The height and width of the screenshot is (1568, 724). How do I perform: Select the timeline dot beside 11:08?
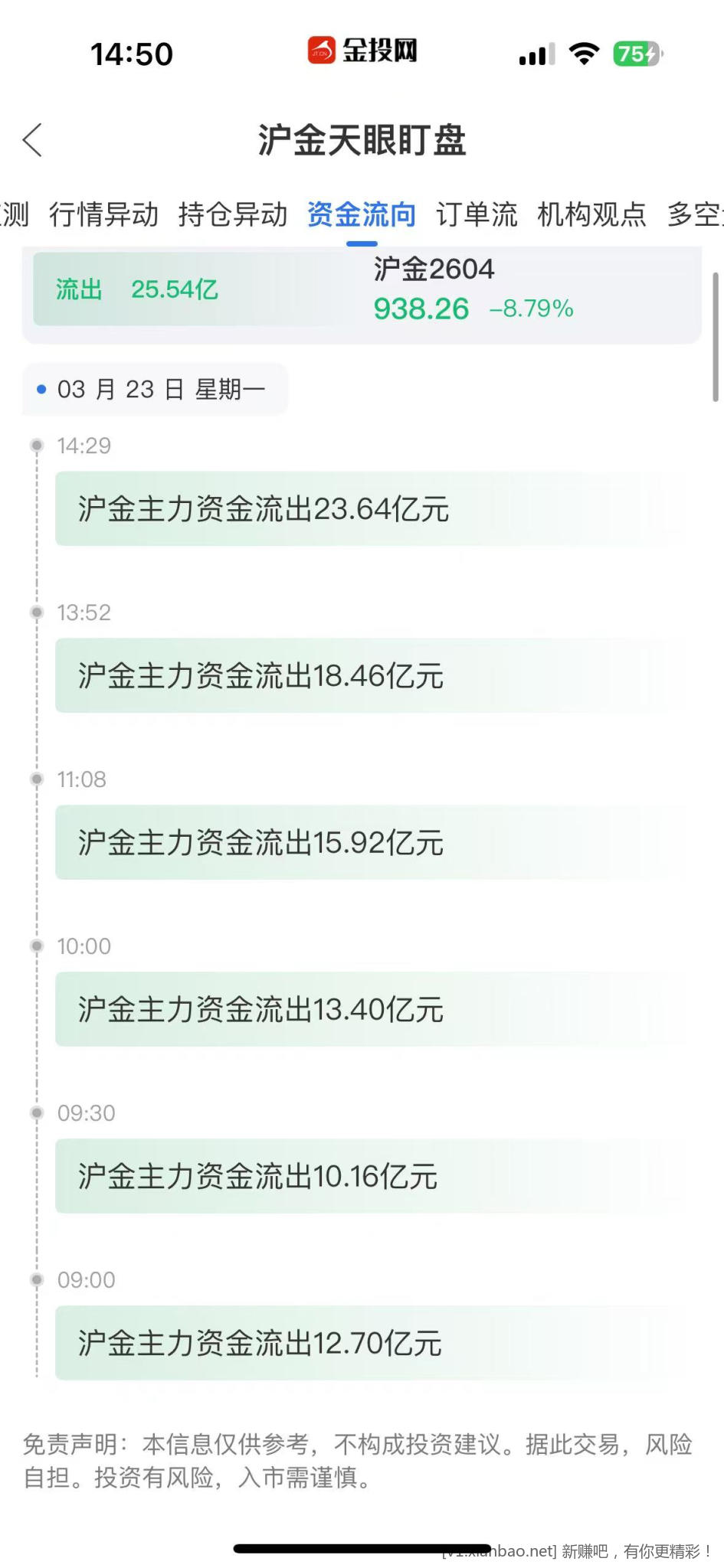click(36, 779)
